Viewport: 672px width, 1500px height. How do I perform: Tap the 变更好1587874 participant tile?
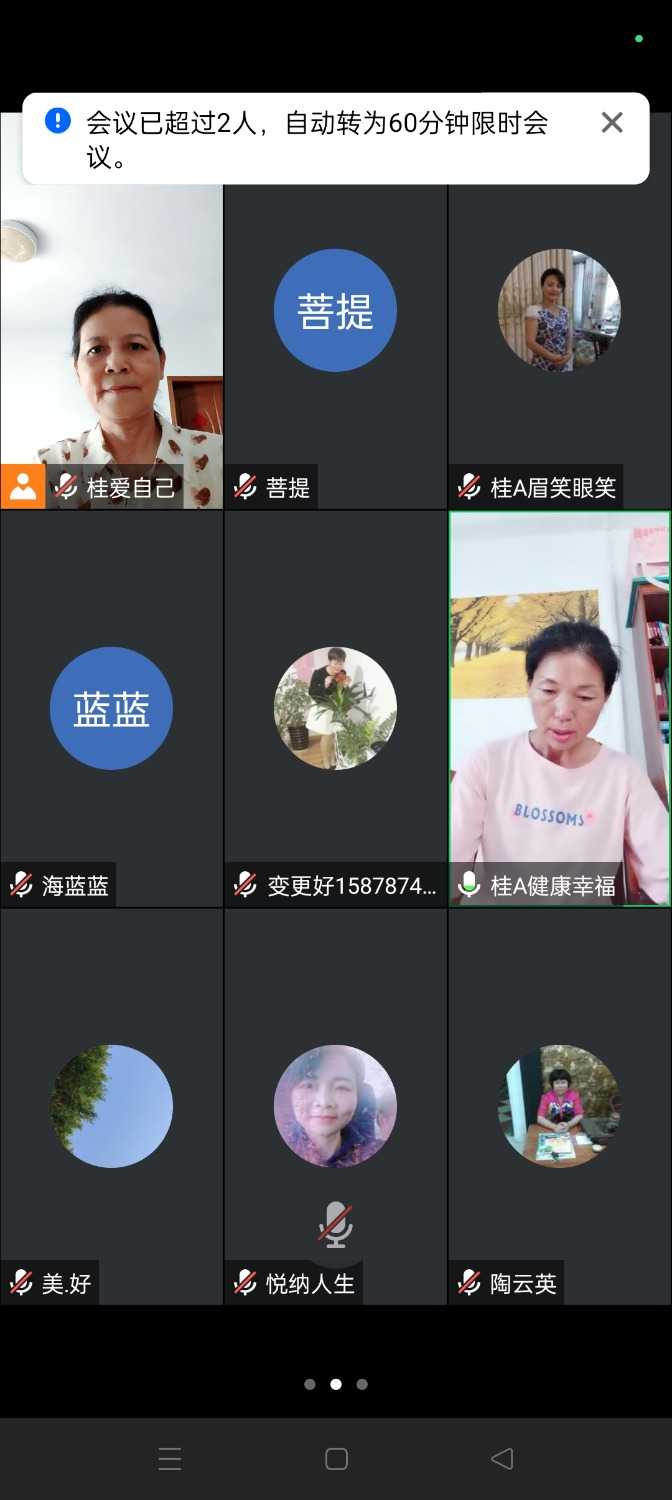(x=335, y=708)
